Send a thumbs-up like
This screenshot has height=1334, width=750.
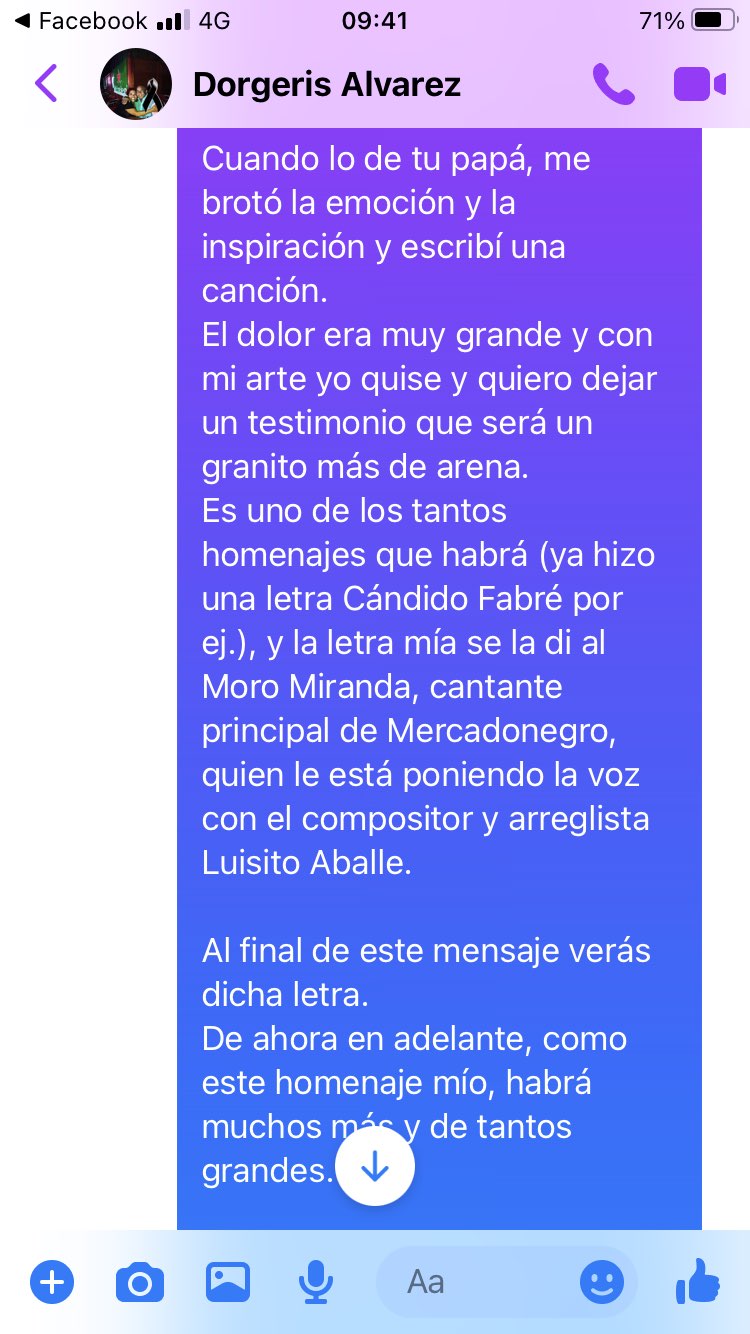click(697, 1281)
